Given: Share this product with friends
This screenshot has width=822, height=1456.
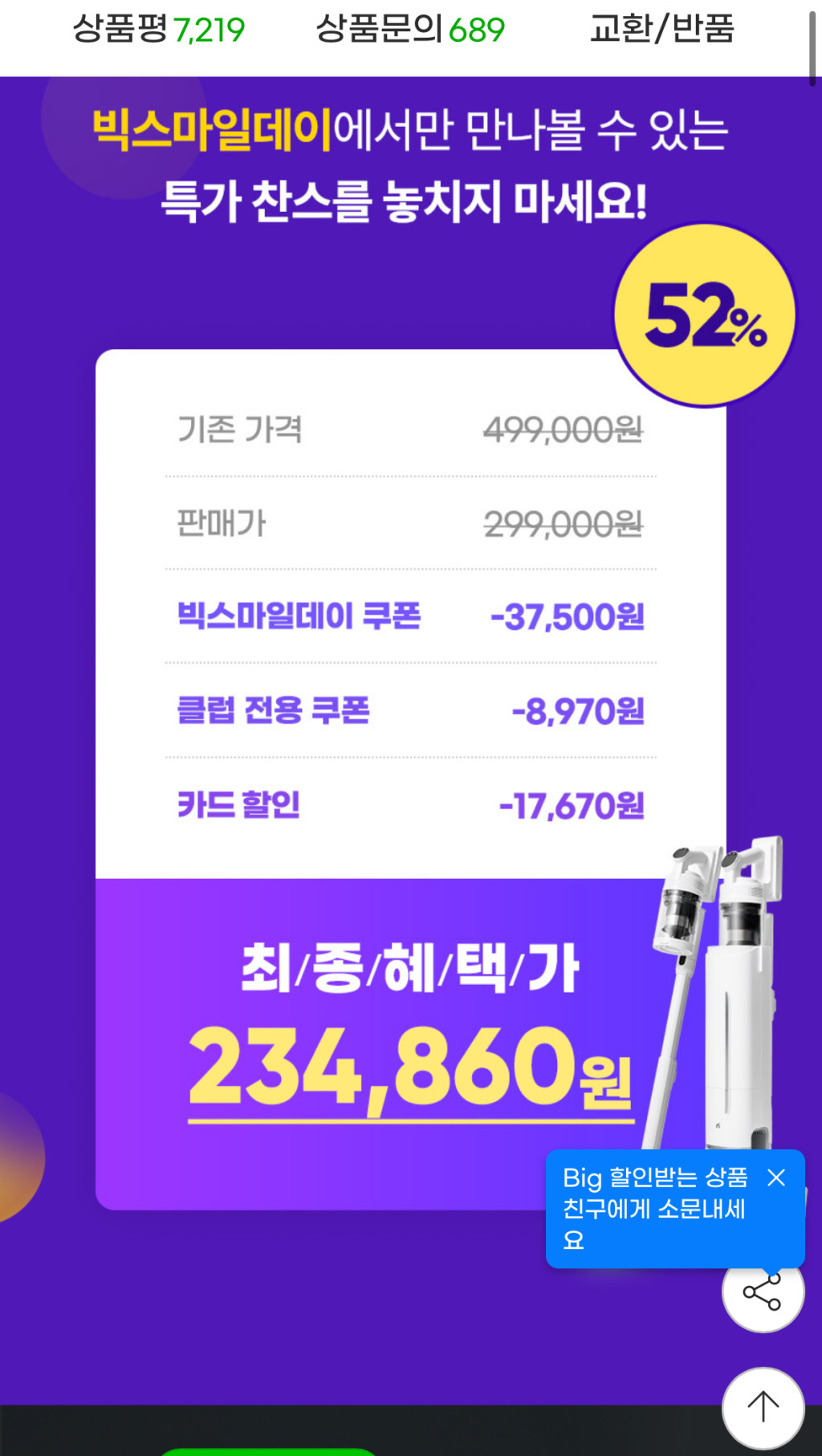Looking at the screenshot, I should [x=762, y=1294].
